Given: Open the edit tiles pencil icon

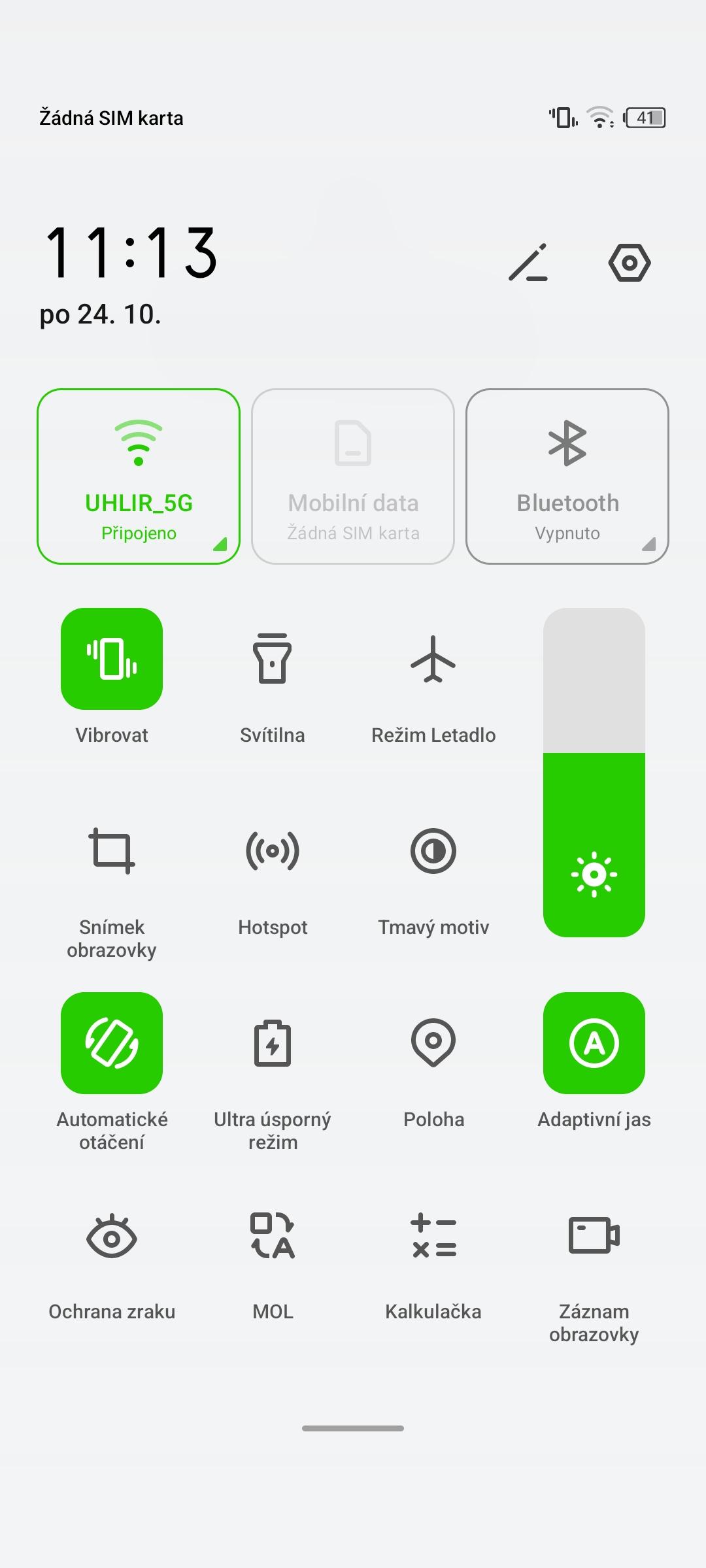Looking at the screenshot, I should [528, 263].
